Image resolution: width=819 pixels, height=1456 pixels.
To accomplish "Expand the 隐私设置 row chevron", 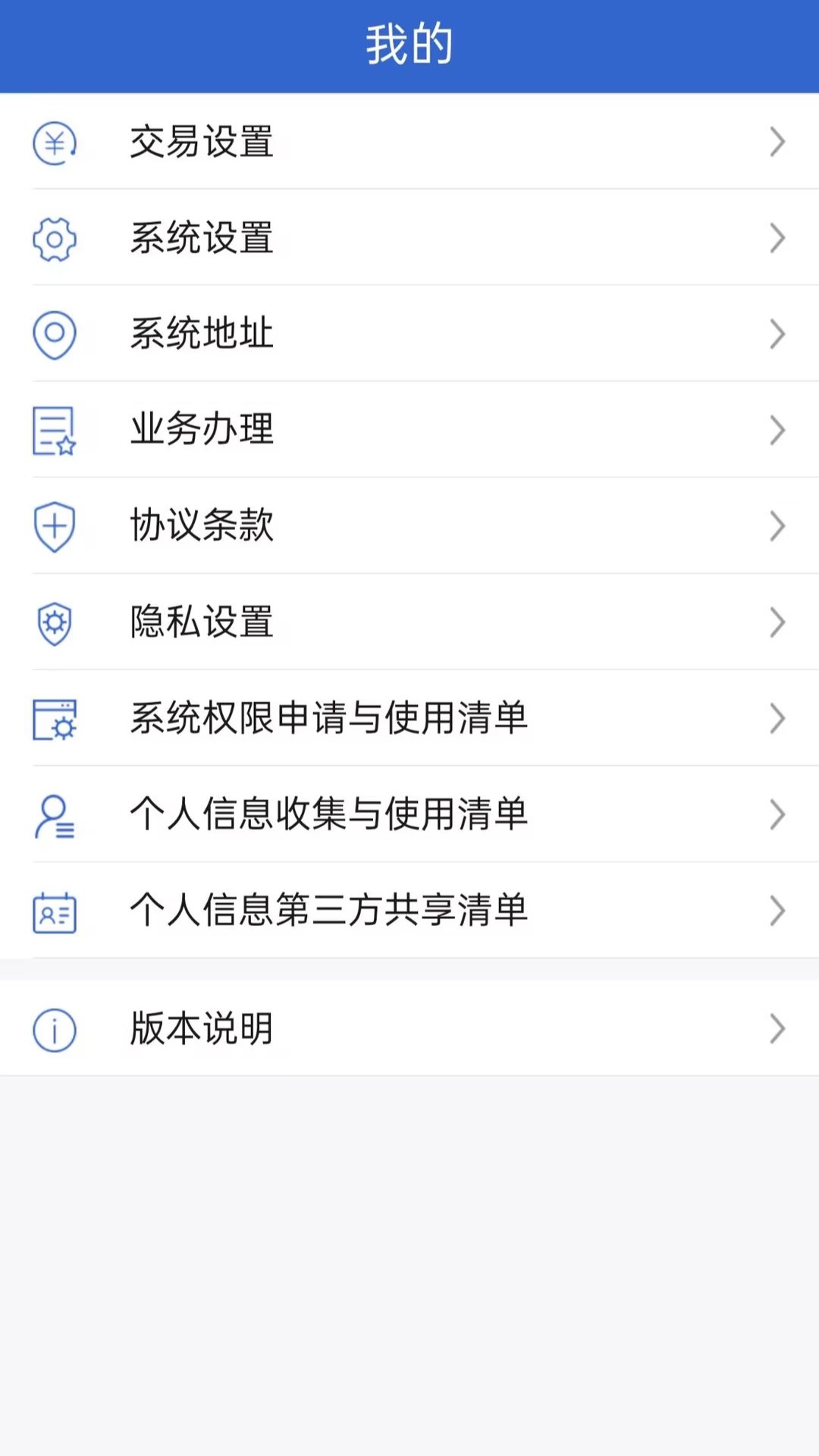I will pyautogui.click(x=777, y=623).
